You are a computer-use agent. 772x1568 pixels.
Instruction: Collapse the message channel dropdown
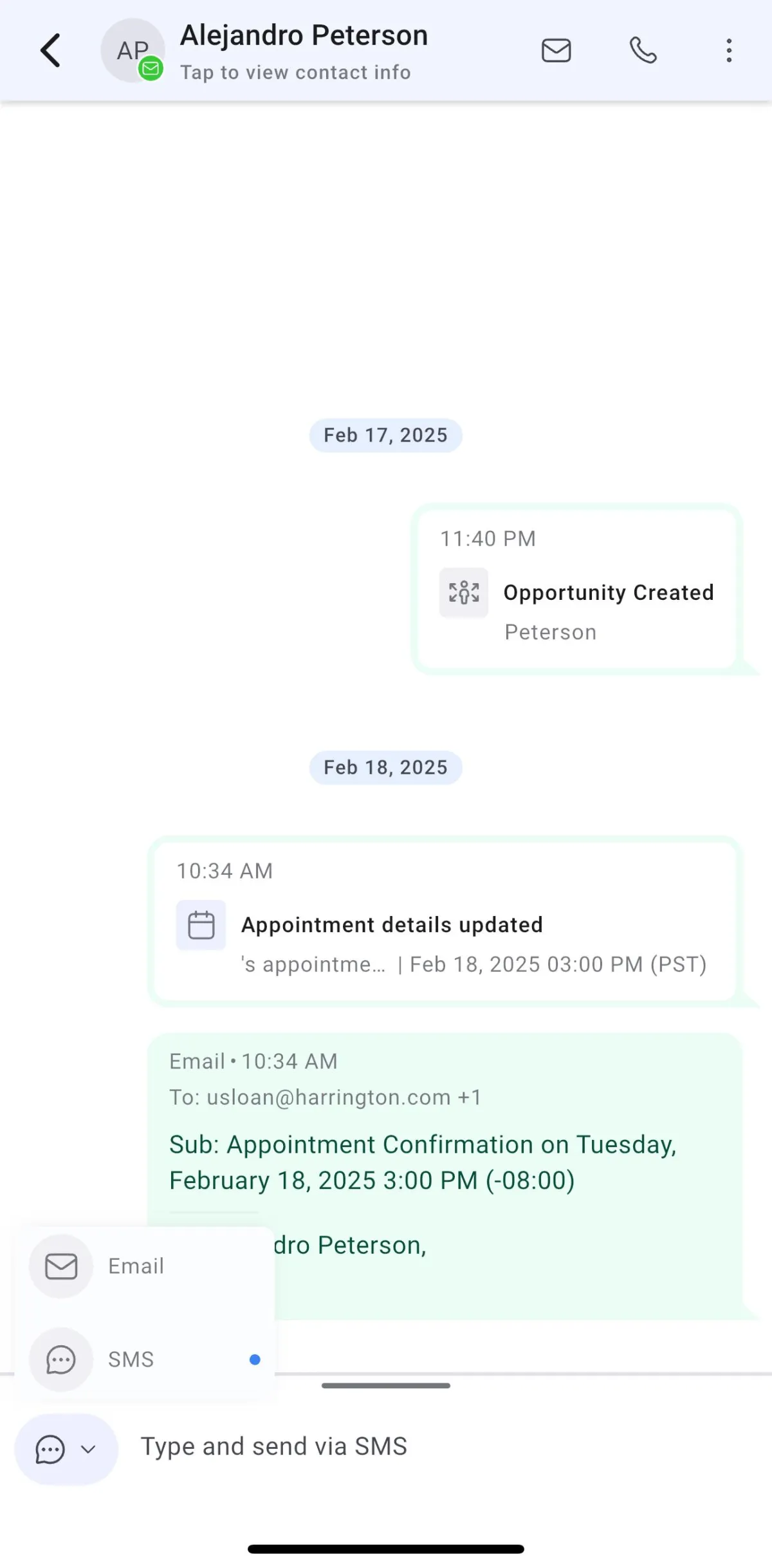[66, 1449]
